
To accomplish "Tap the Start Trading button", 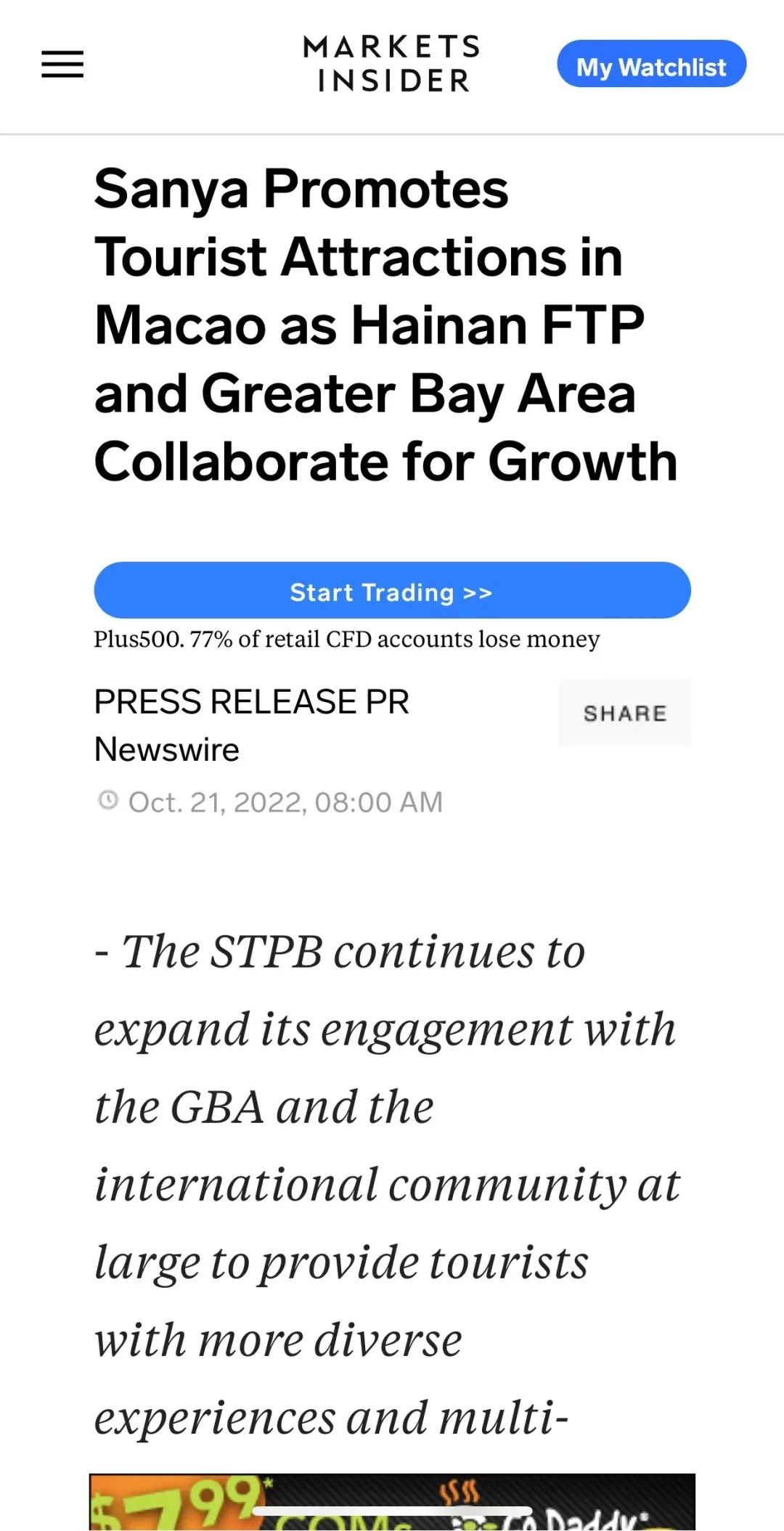I will click(392, 591).
